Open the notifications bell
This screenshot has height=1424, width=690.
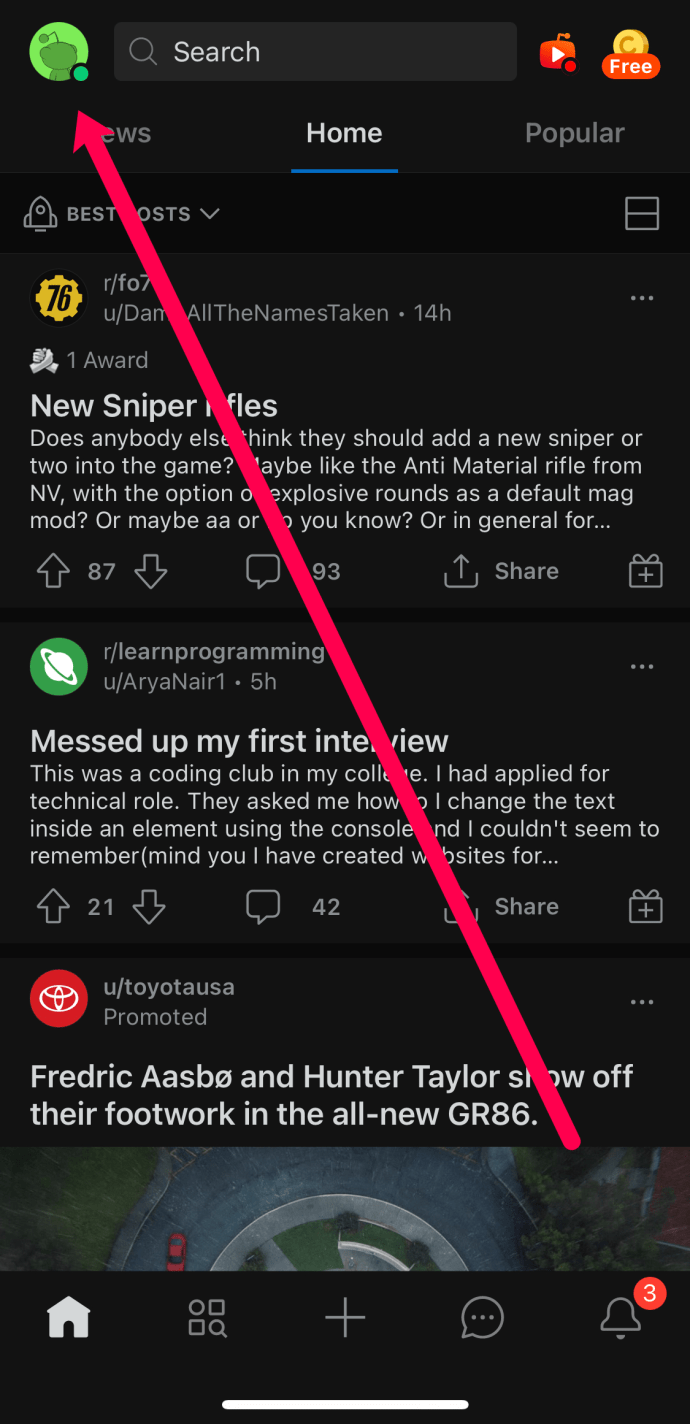click(621, 1316)
